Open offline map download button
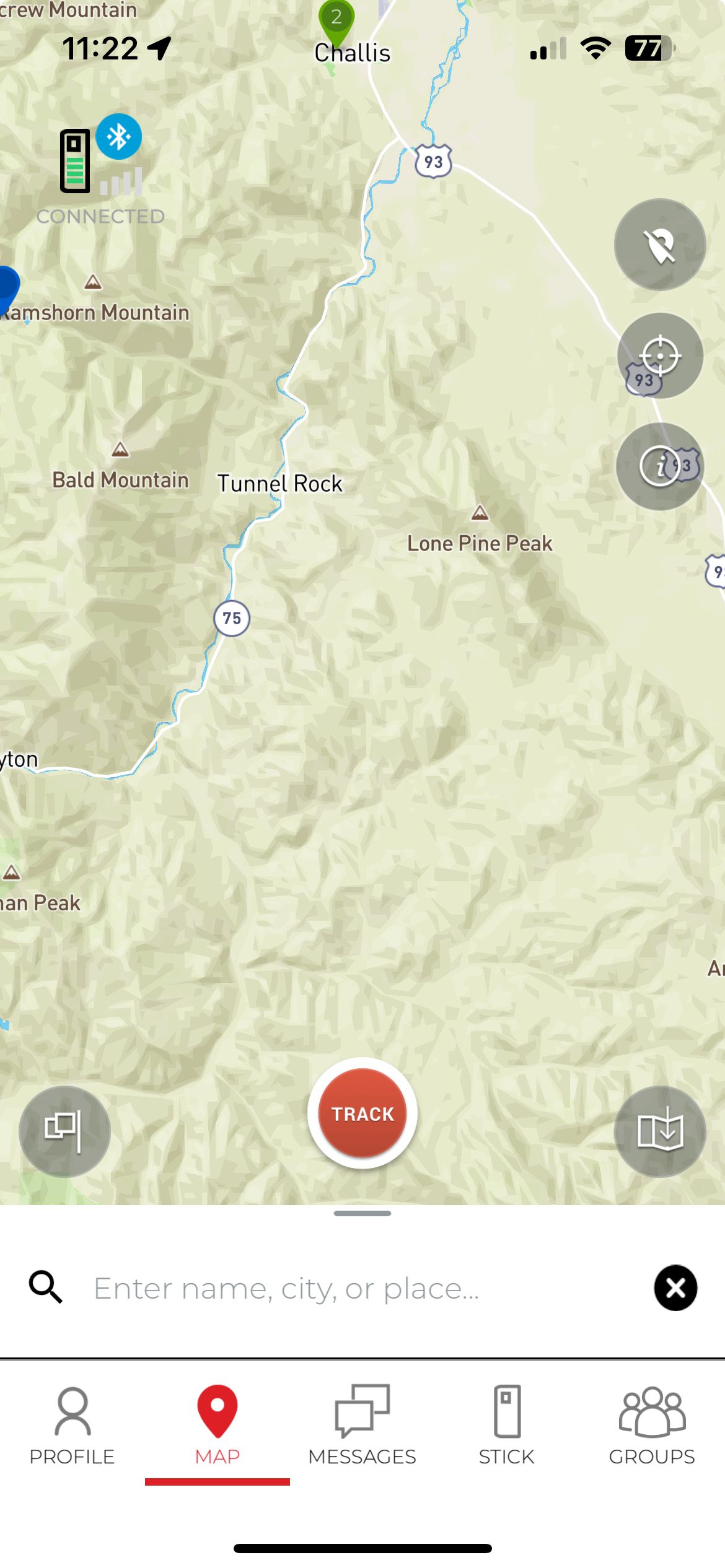Screen dimensions: 725x1568 point(660,1131)
